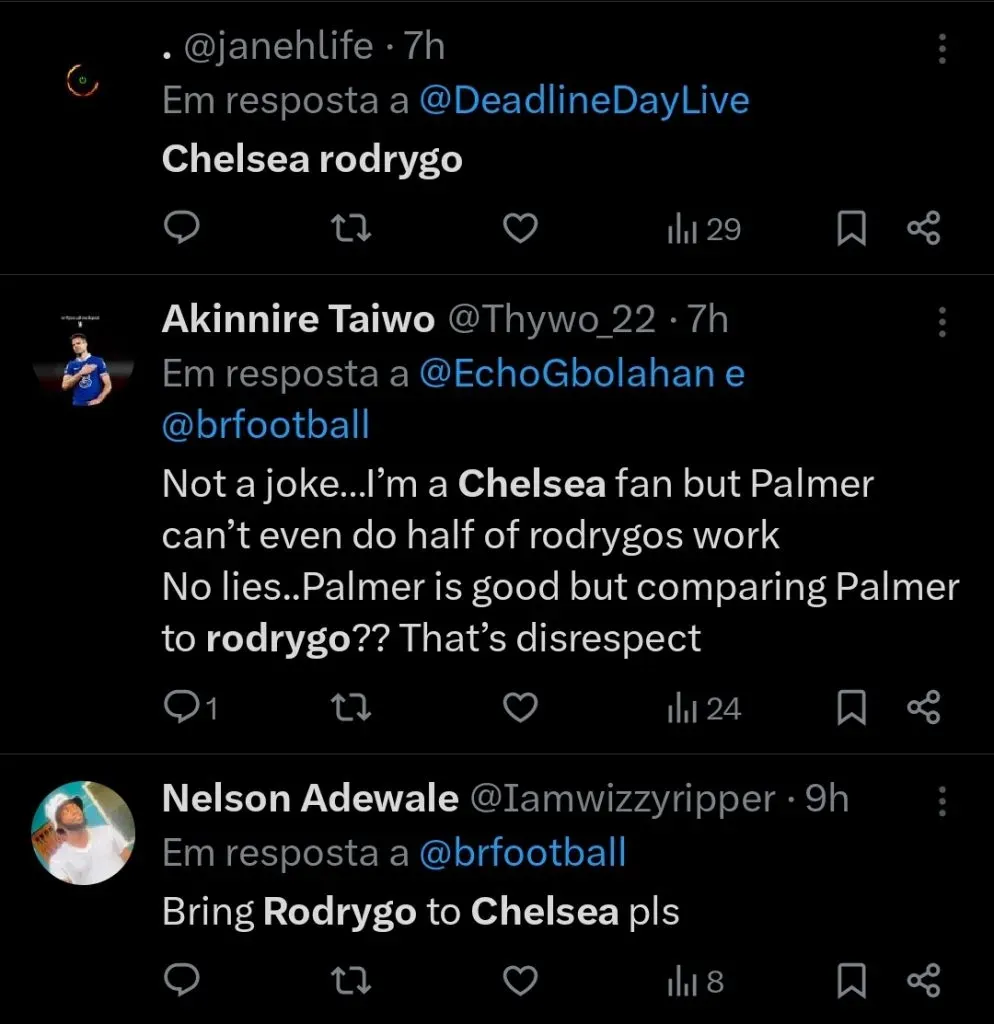
Task: Share Akinnire Taiwo's tweet
Action: [x=923, y=708]
